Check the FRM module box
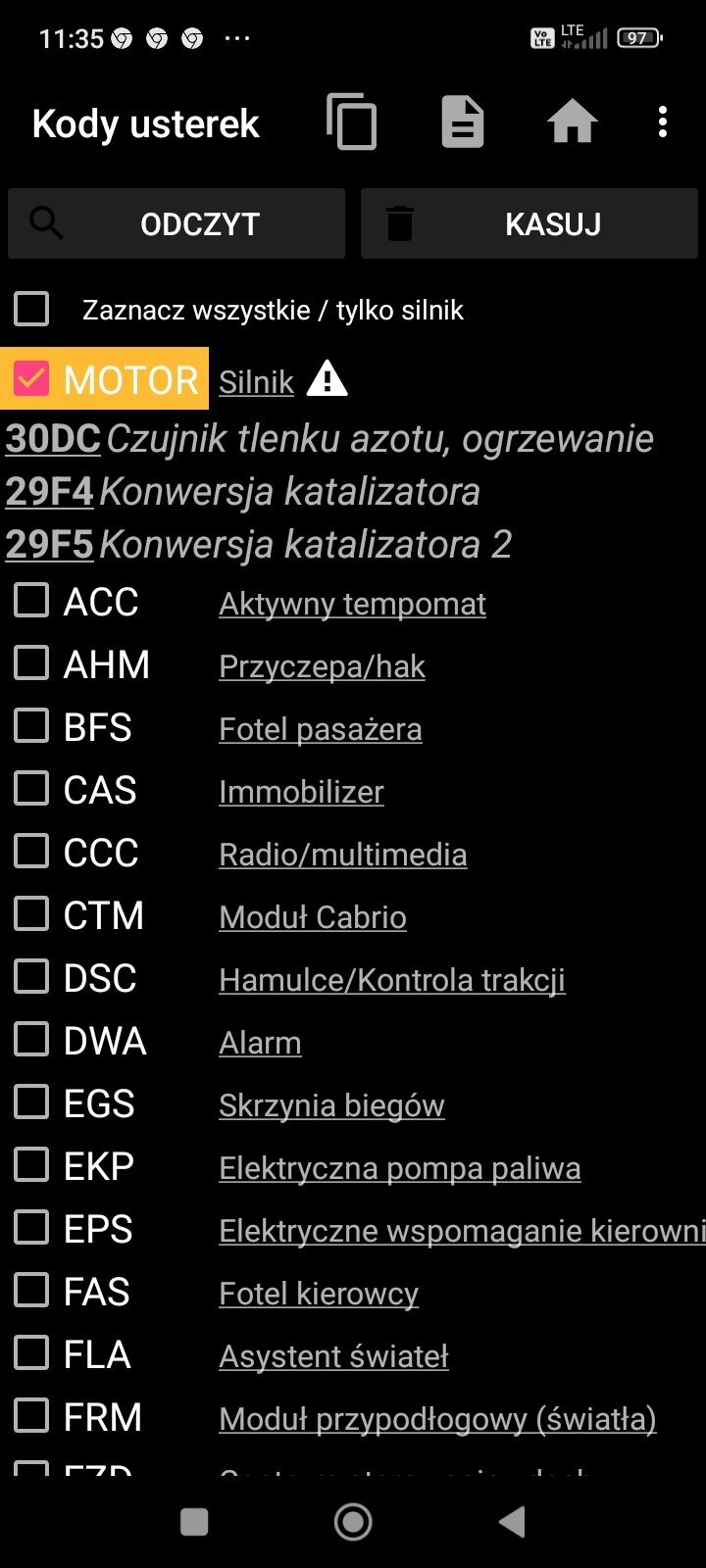The width and height of the screenshot is (706, 1568). click(x=31, y=1416)
